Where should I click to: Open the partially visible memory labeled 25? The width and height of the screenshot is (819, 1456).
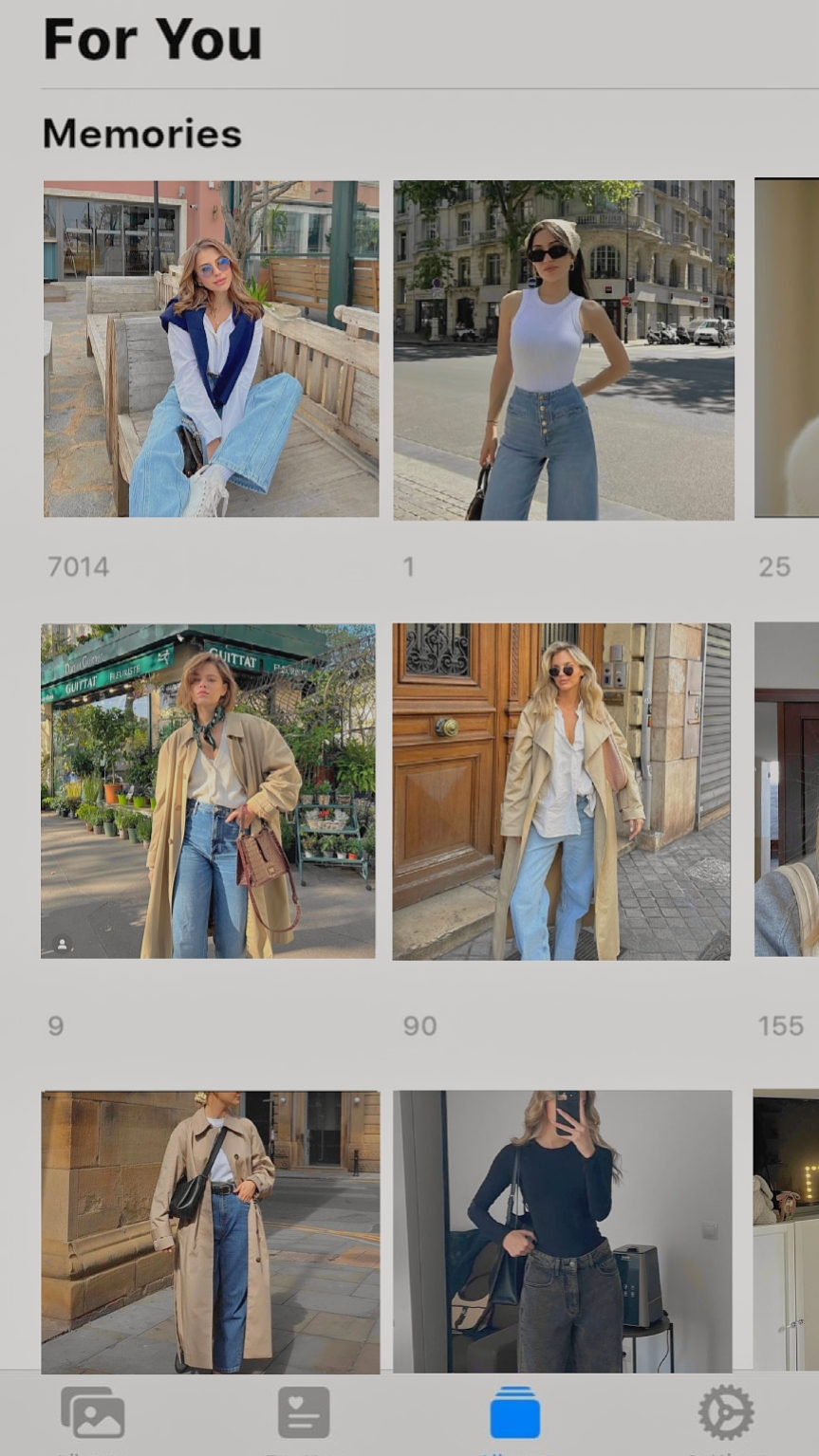787,348
